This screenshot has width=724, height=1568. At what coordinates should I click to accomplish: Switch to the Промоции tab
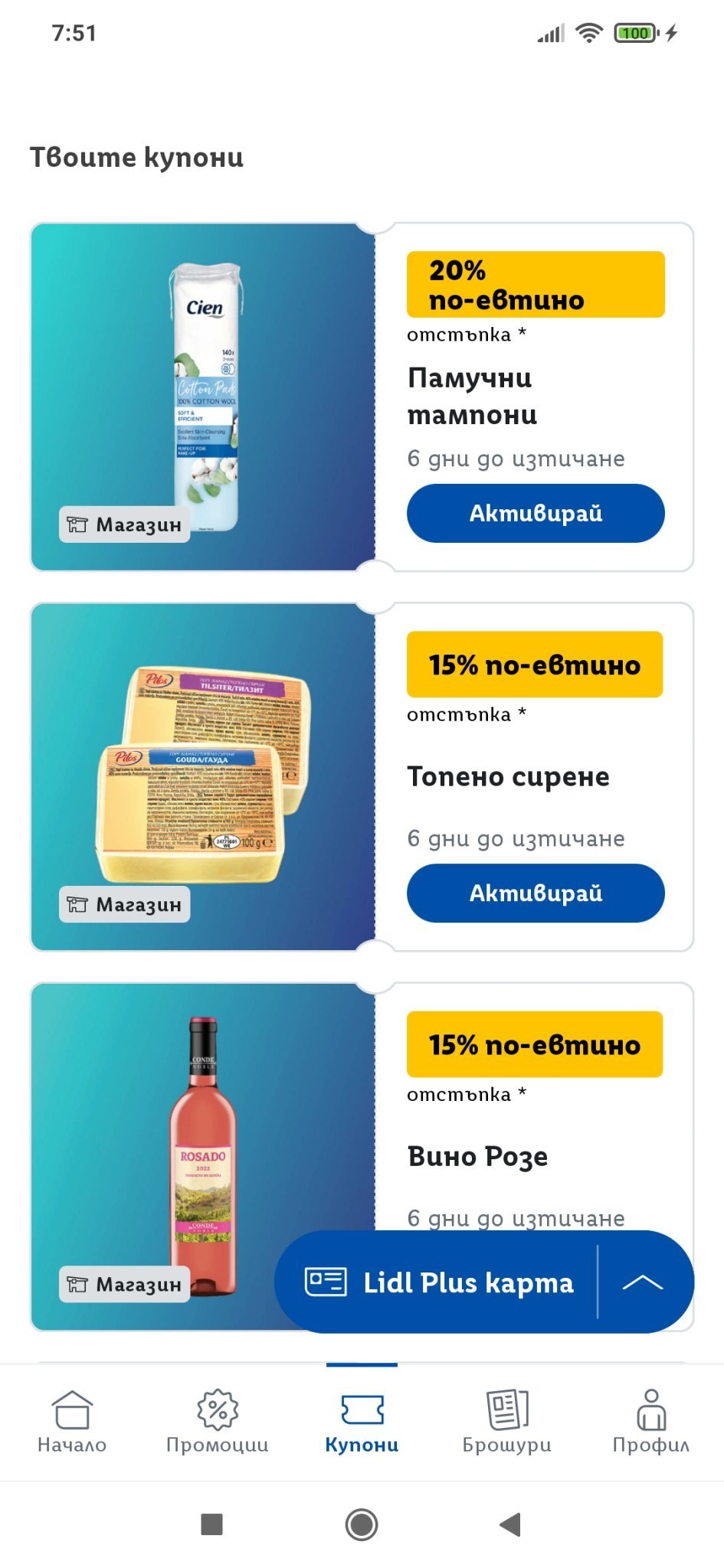point(217,1422)
